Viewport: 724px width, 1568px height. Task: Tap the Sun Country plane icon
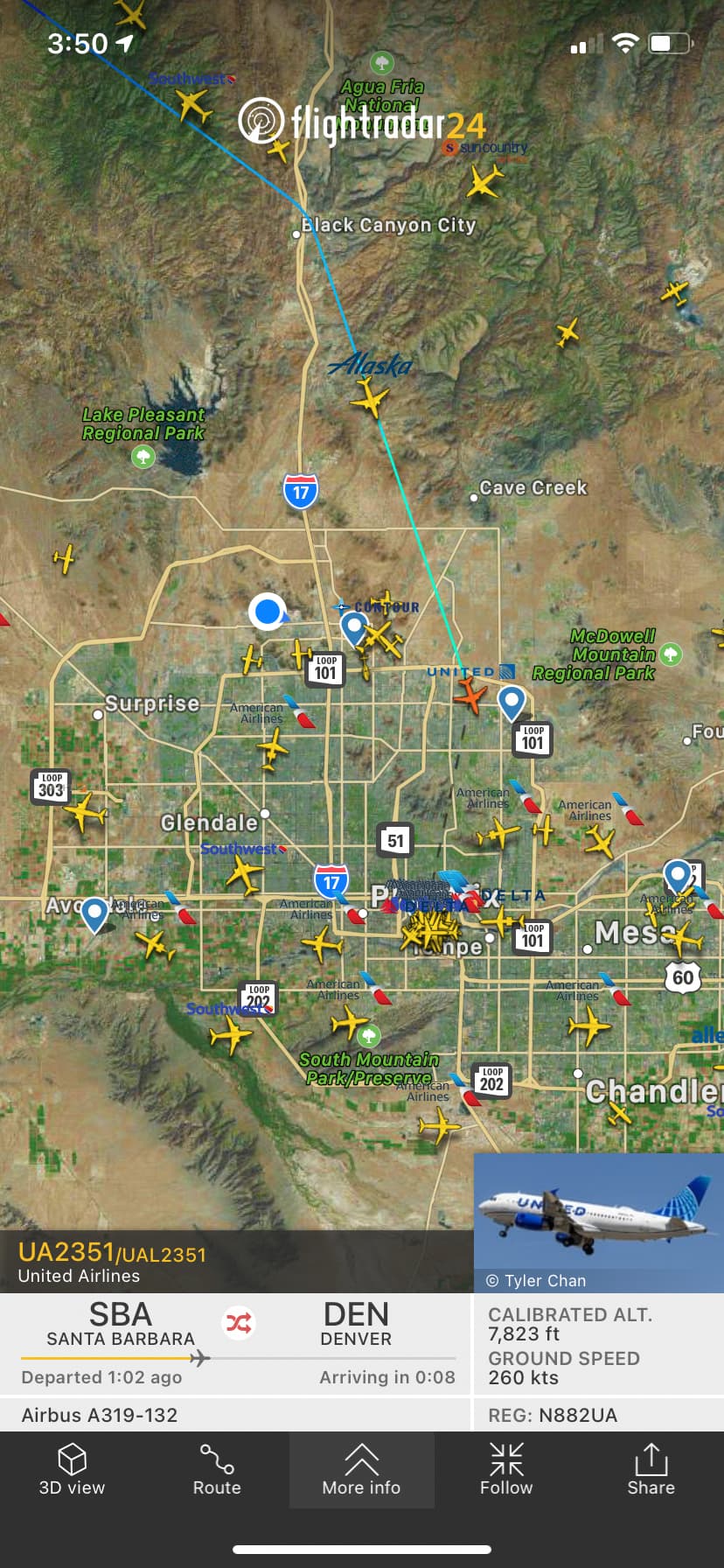(484, 181)
